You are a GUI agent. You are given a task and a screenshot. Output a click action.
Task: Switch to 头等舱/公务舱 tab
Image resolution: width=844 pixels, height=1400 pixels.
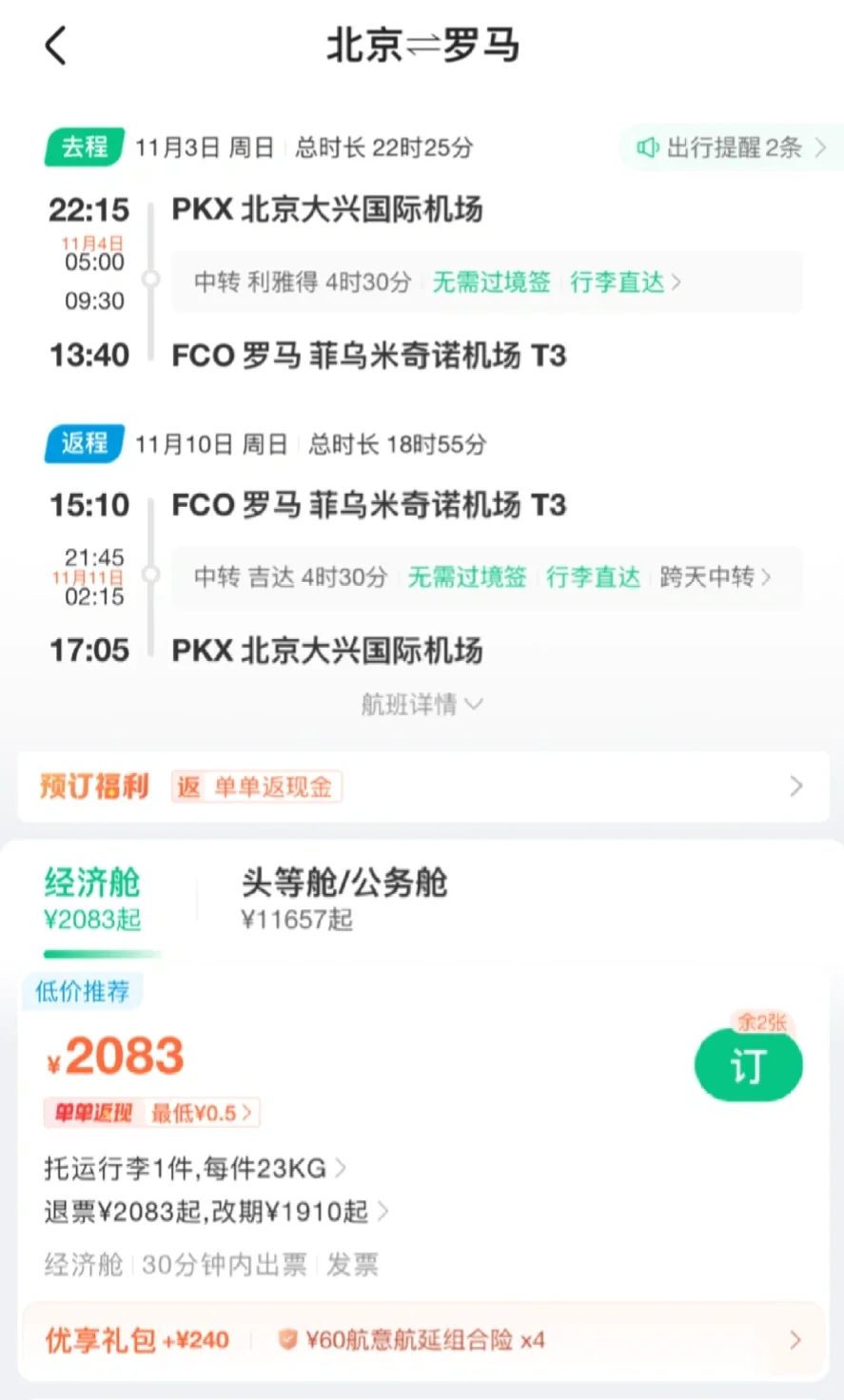[343, 897]
